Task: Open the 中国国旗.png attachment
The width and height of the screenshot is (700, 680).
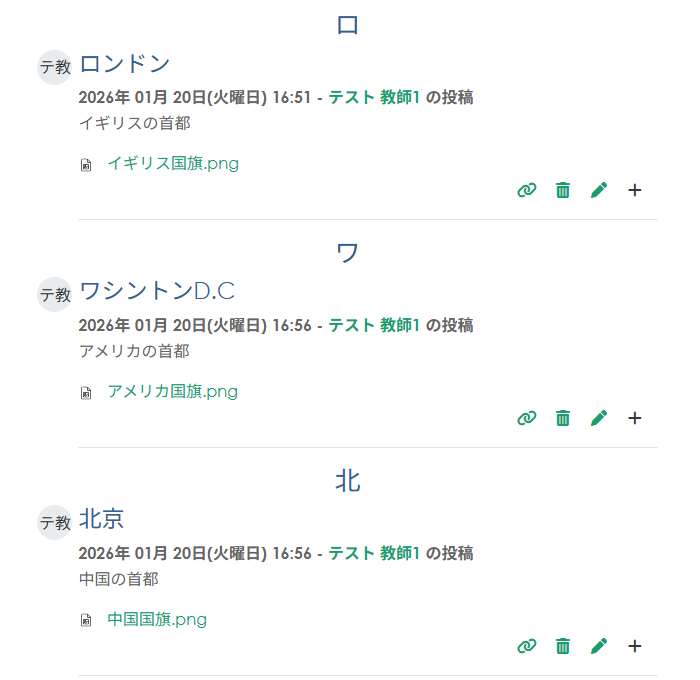Action: tap(157, 619)
